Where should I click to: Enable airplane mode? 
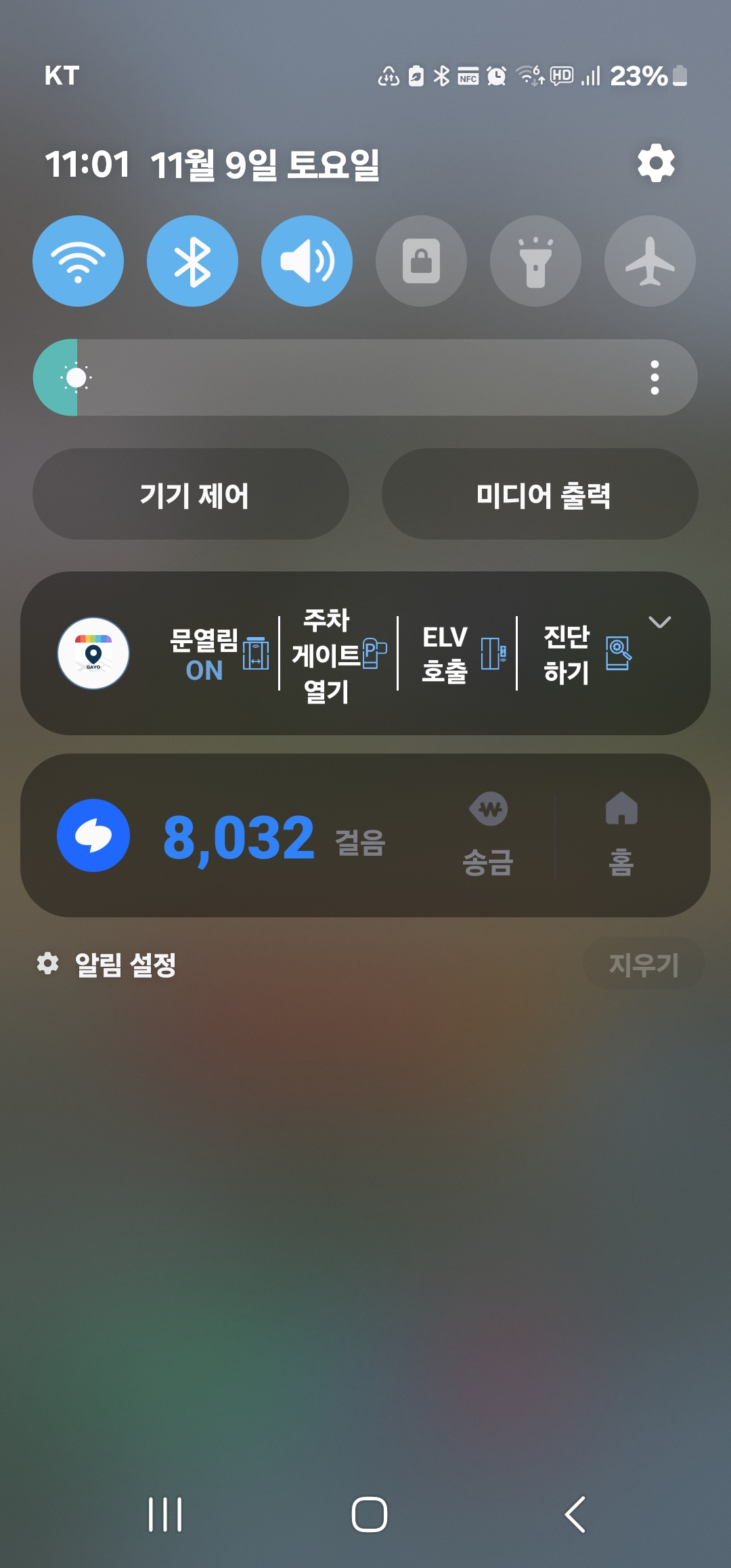coord(650,261)
